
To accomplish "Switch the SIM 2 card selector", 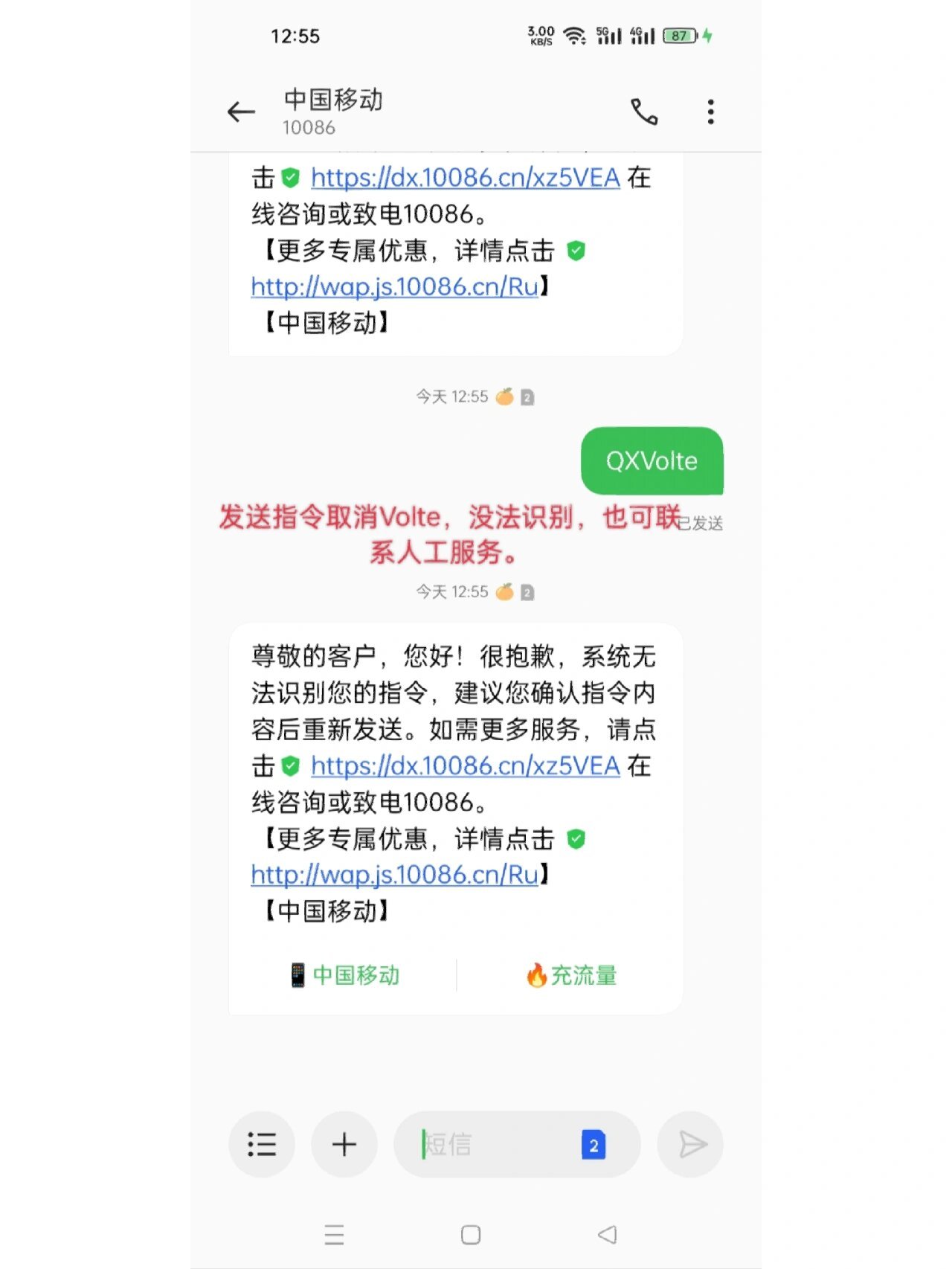I will click(x=593, y=1145).
